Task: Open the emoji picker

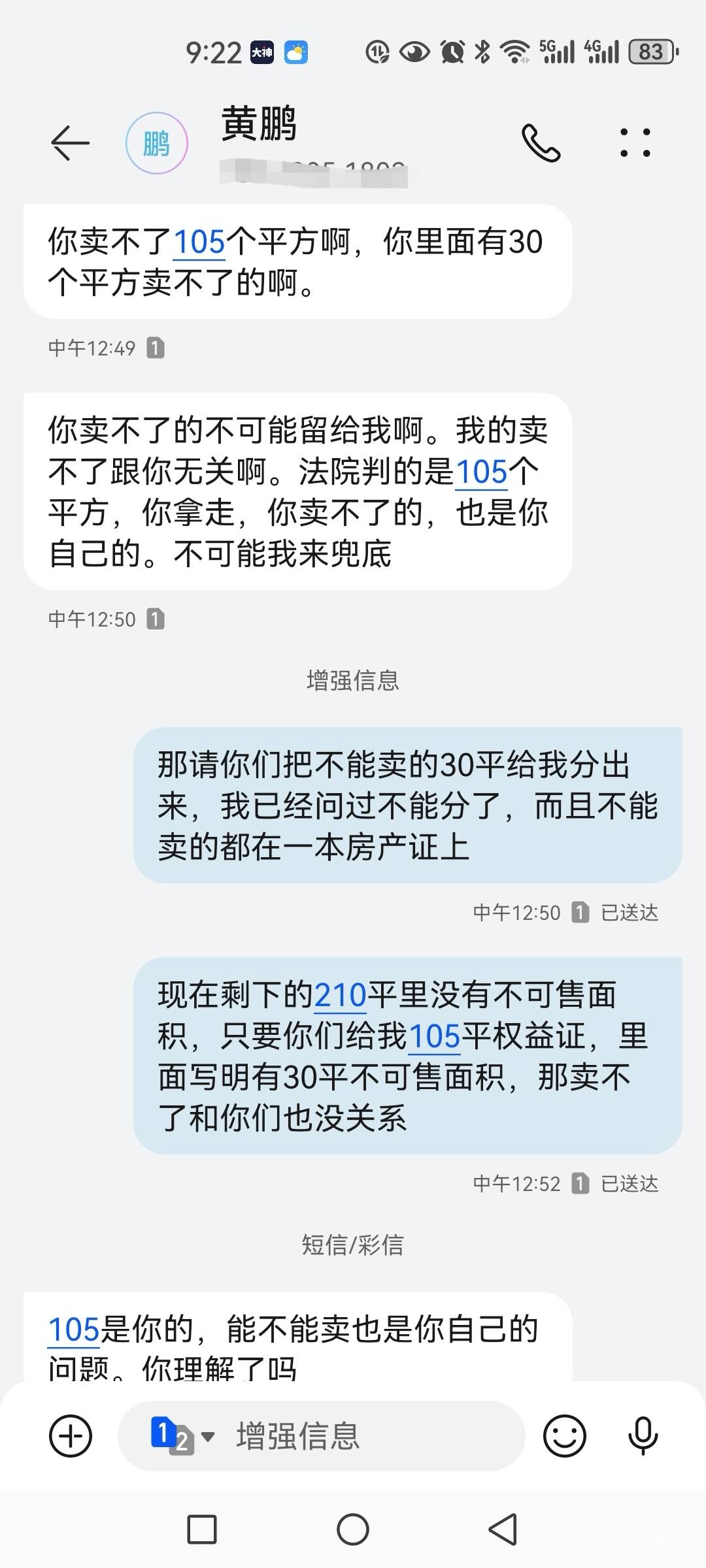Action: pyautogui.click(x=564, y=1436)
